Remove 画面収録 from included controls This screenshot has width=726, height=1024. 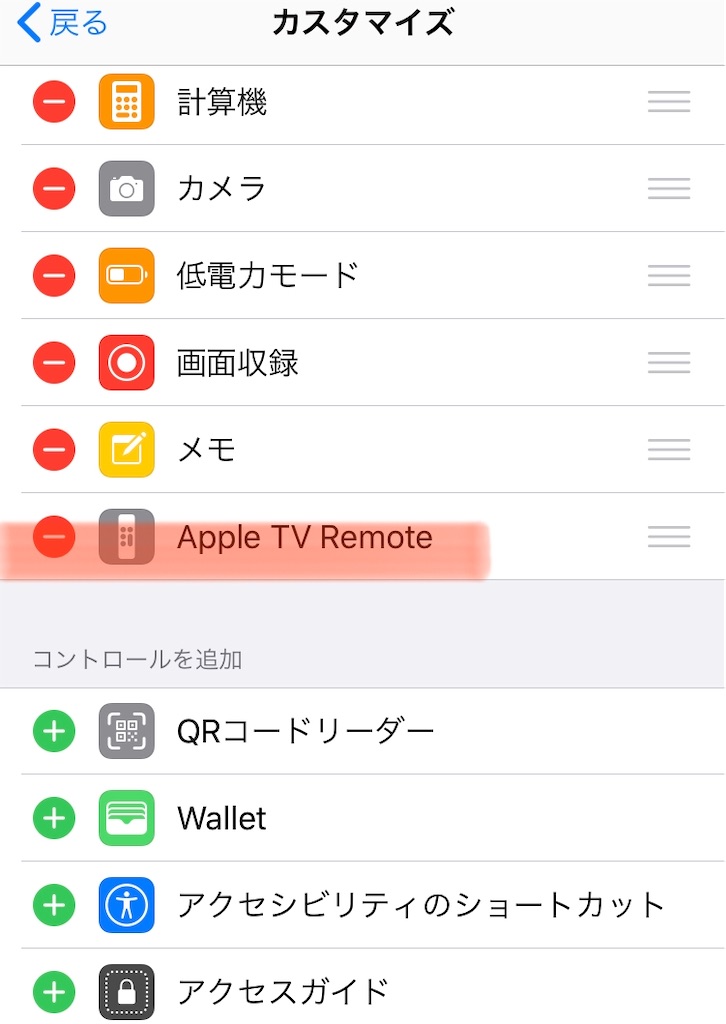(54, 363)
